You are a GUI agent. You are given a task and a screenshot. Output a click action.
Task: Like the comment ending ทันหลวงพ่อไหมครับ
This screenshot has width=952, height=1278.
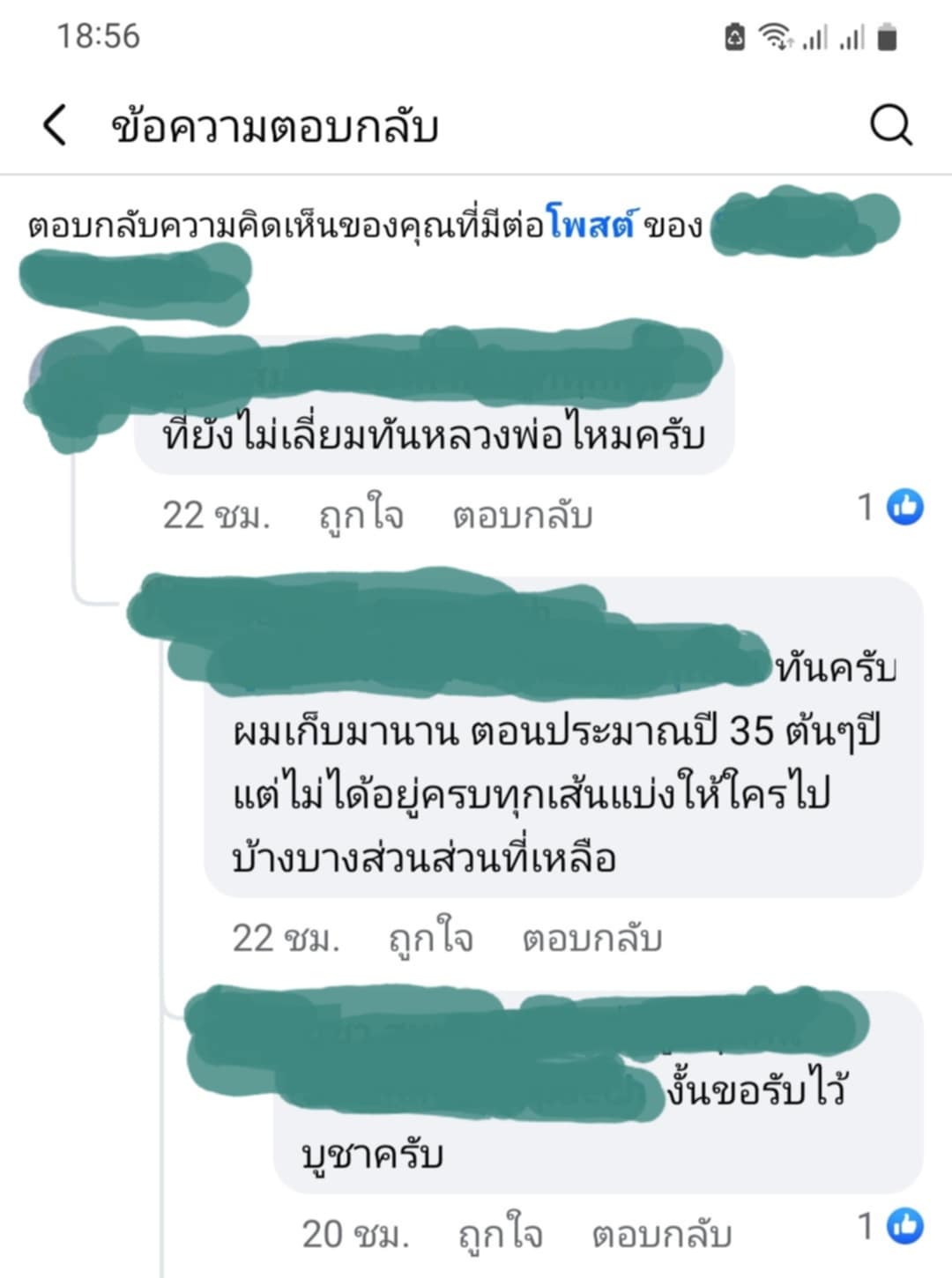click(361, 515)
